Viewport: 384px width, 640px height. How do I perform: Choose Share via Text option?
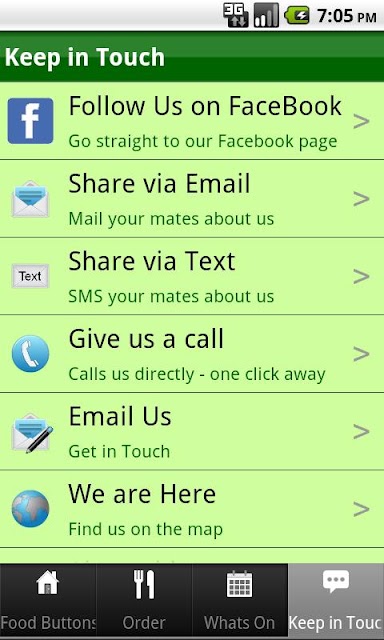coord(192,276)
